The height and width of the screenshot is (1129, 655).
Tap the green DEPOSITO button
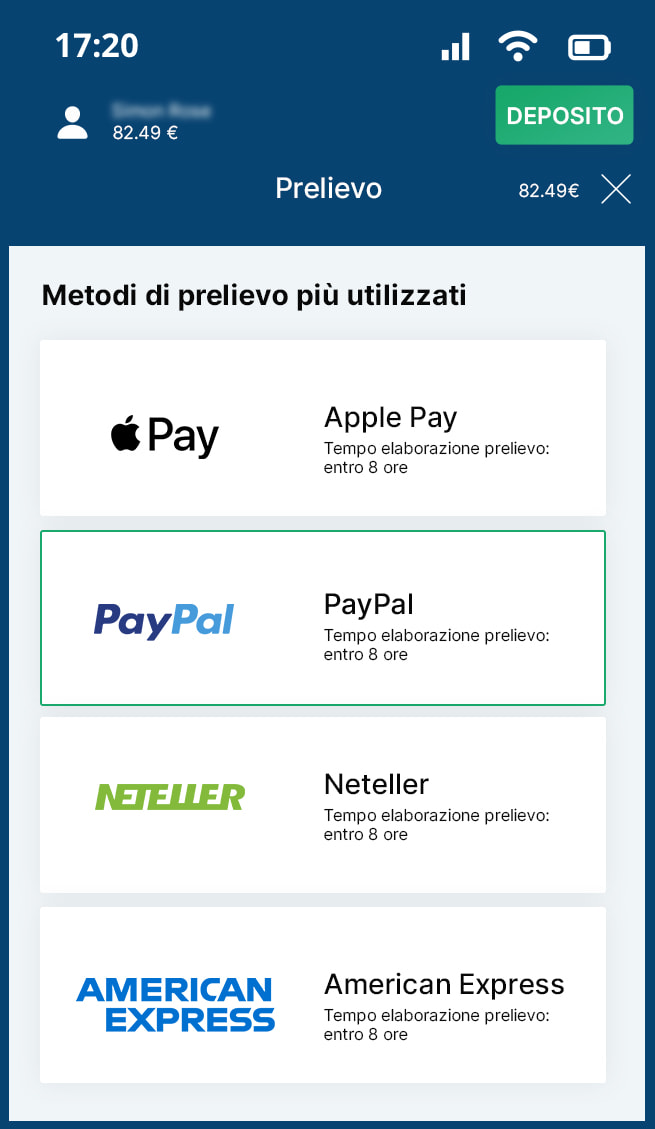564,115
